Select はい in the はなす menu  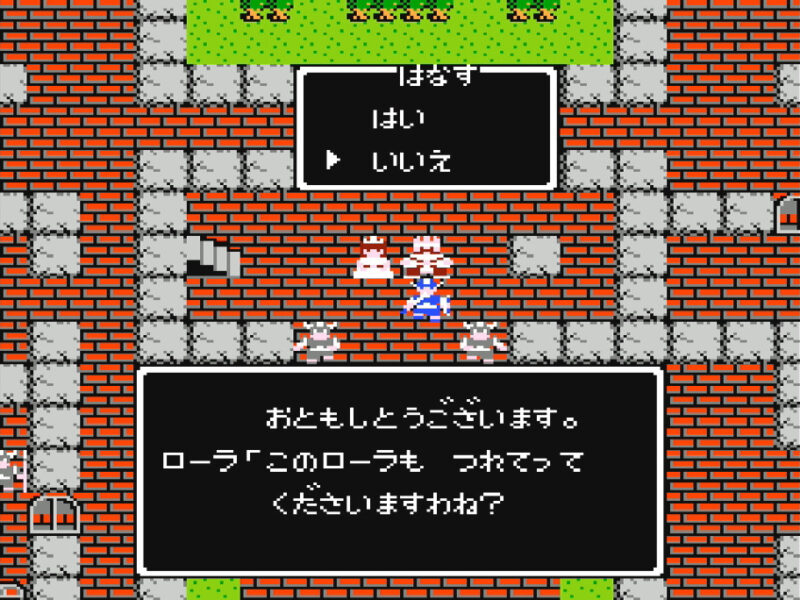(398, 119)
